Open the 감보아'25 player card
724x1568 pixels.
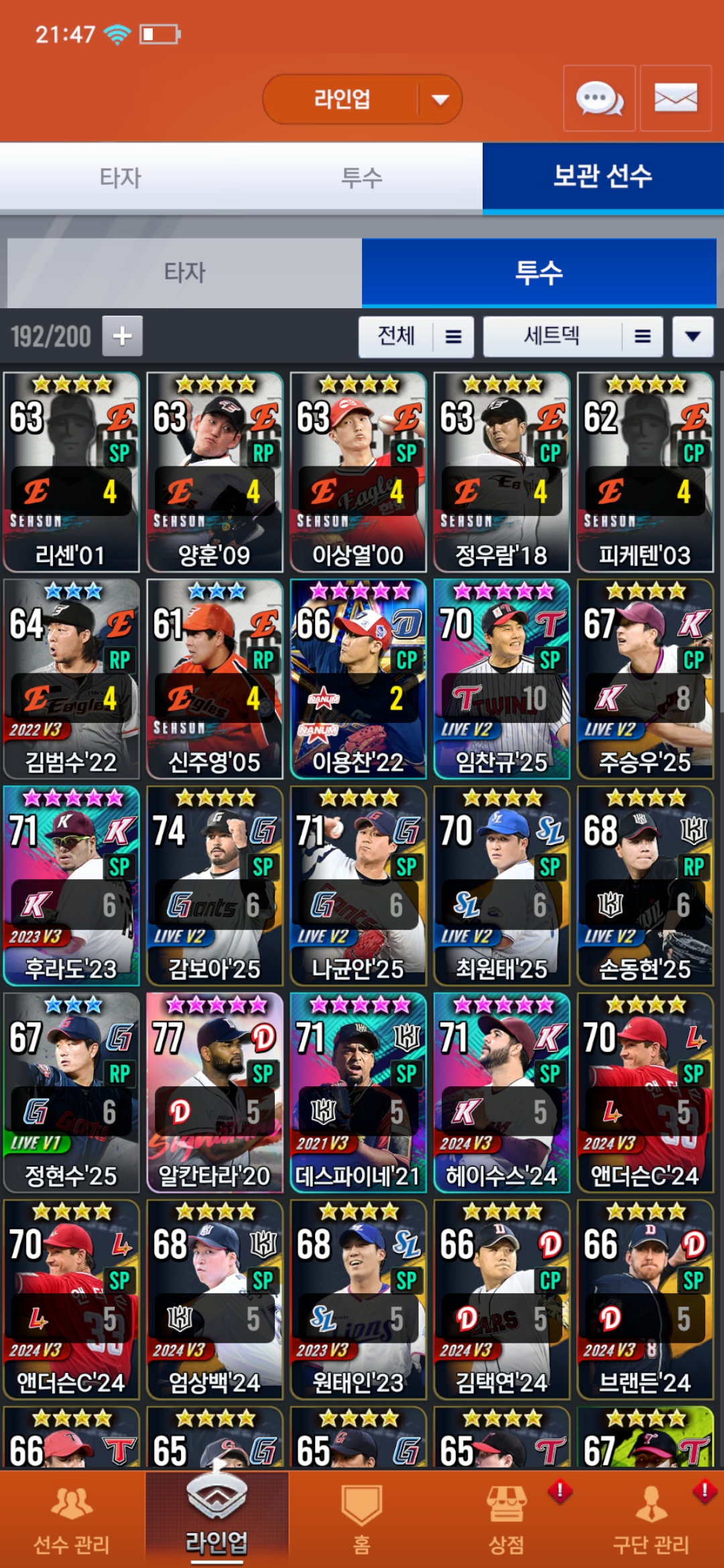tap(215, 886)
